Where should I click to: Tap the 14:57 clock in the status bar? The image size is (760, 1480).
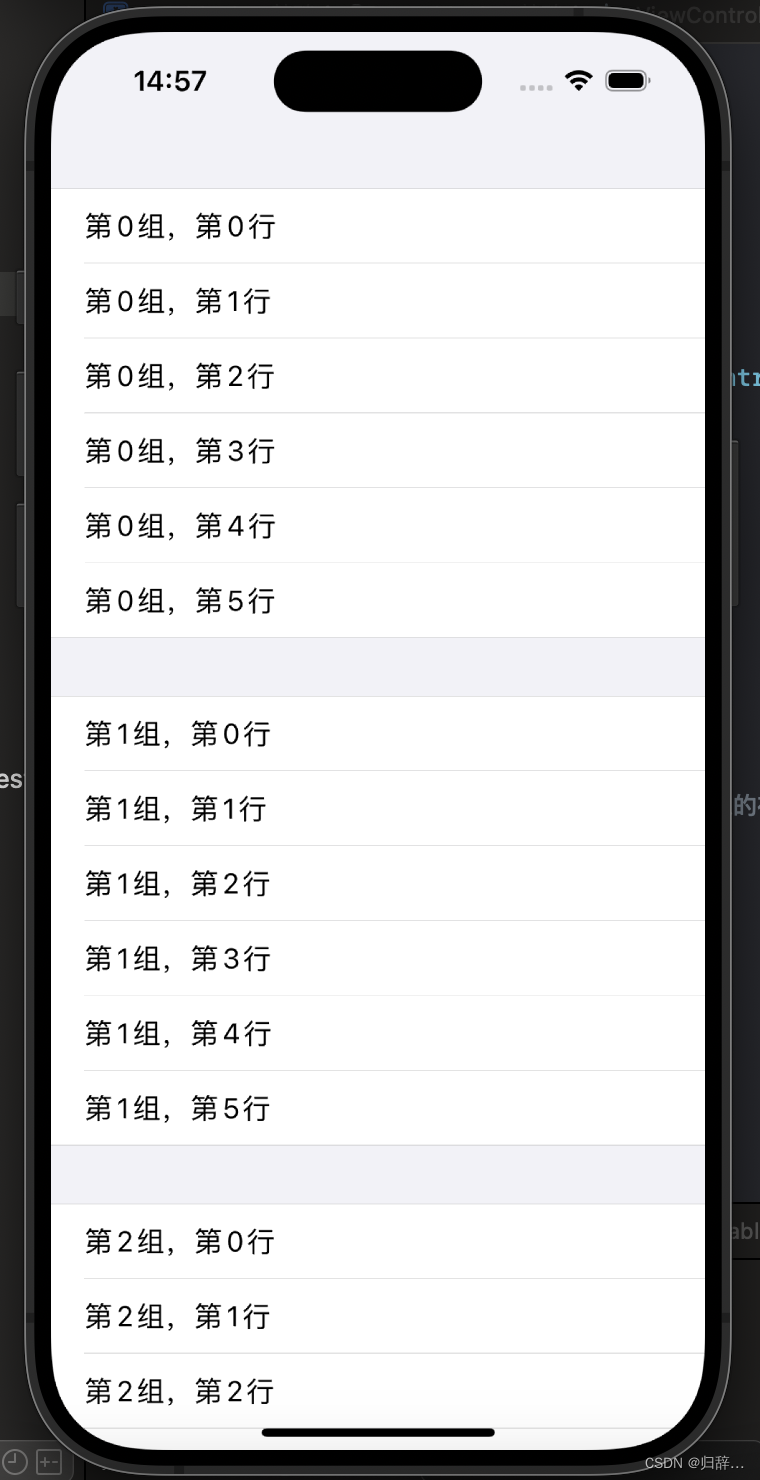pos(170,82)
